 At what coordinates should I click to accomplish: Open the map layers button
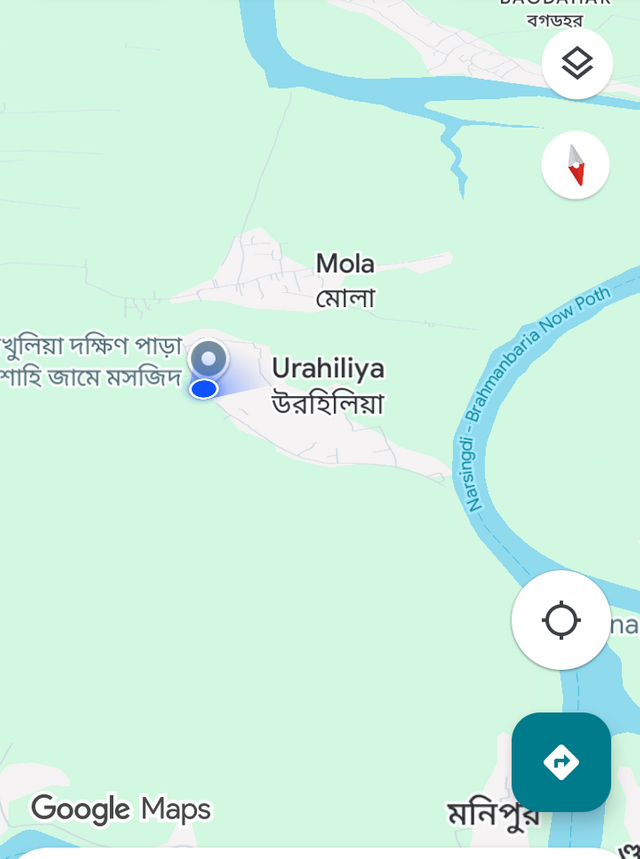pos(577,64)
